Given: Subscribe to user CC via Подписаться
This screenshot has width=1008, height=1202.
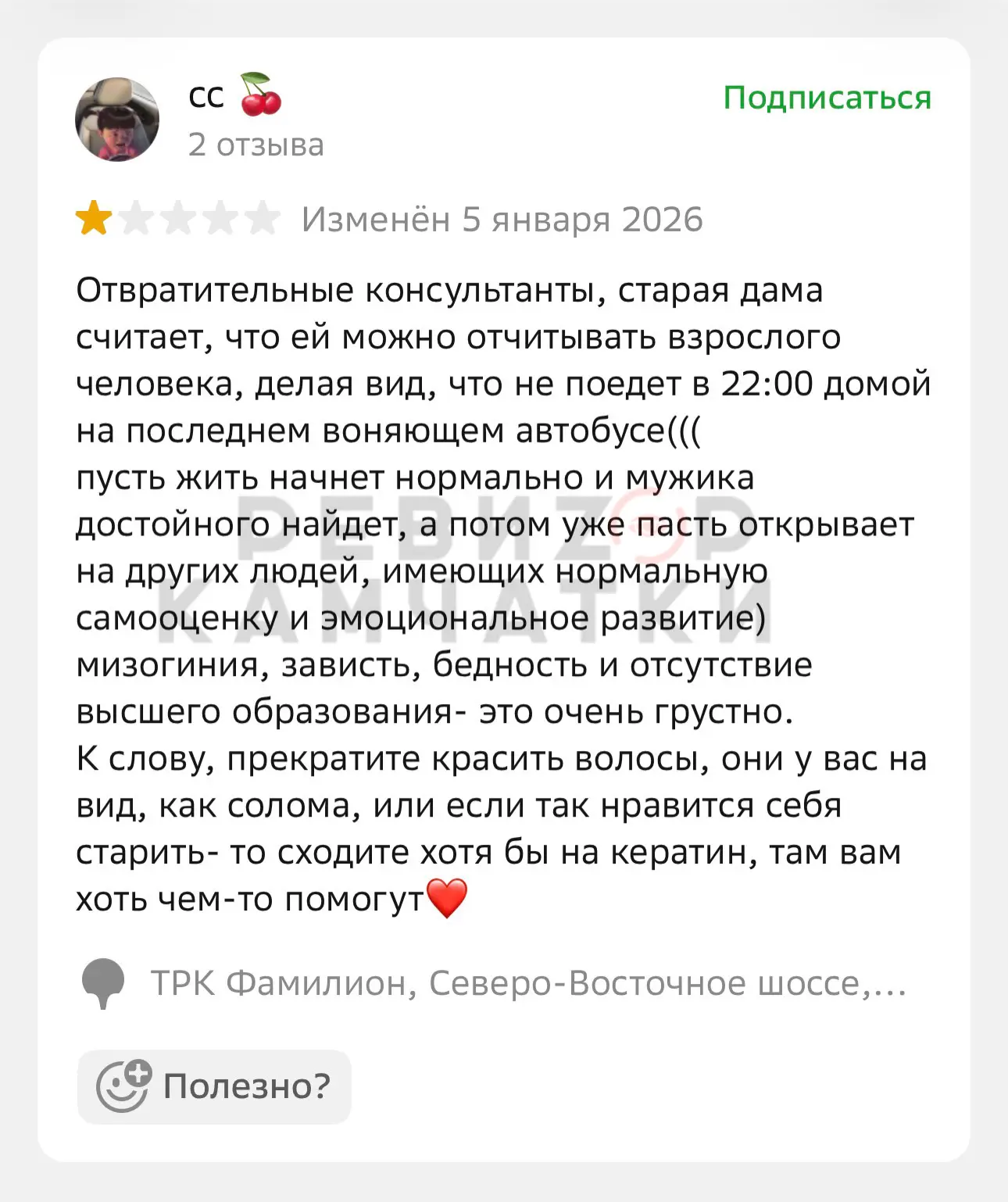Looking at the screenshot, I should click(x=827, y=98).
